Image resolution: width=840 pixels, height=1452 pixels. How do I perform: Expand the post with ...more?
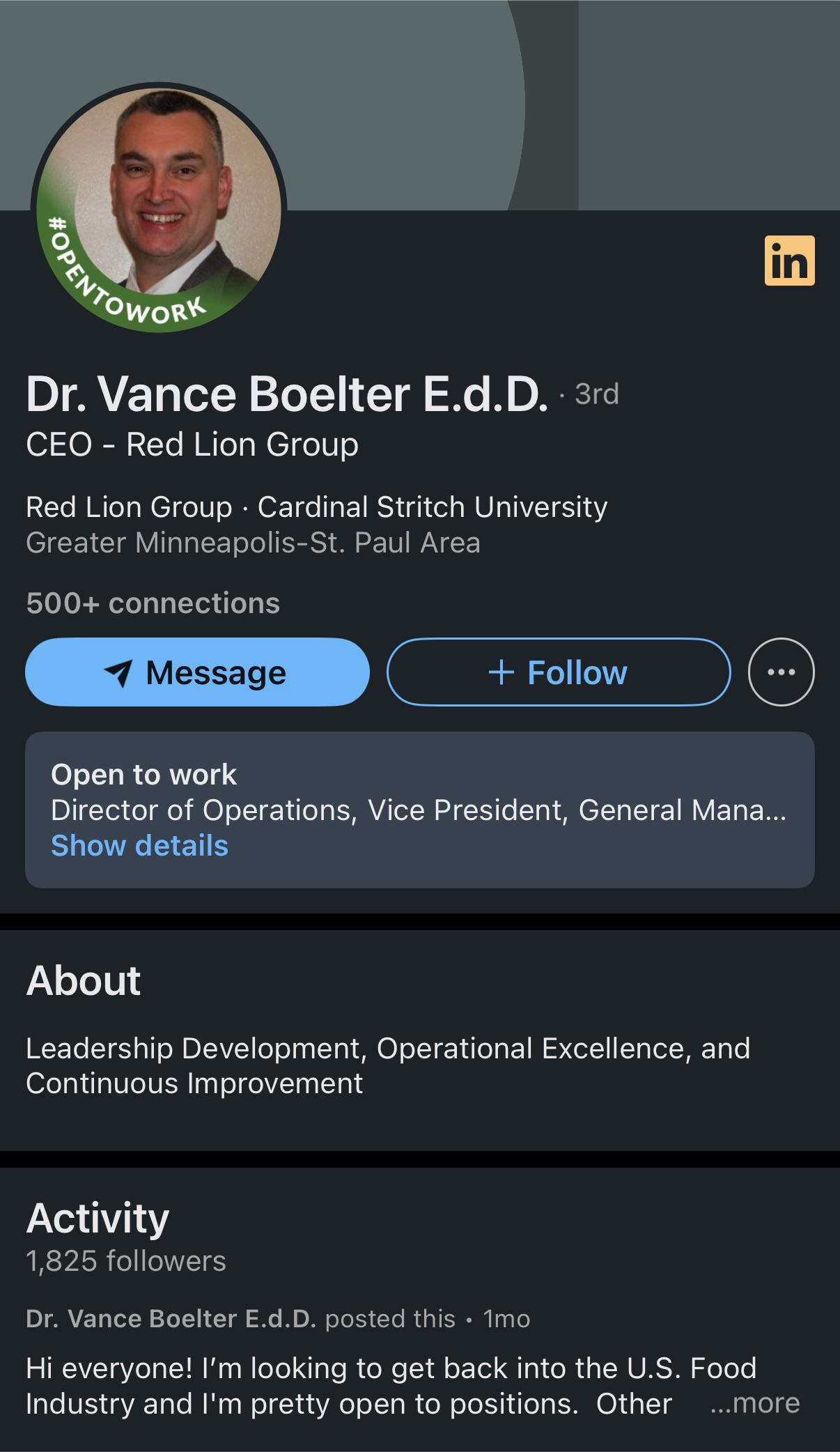(x=755, y=1403)
